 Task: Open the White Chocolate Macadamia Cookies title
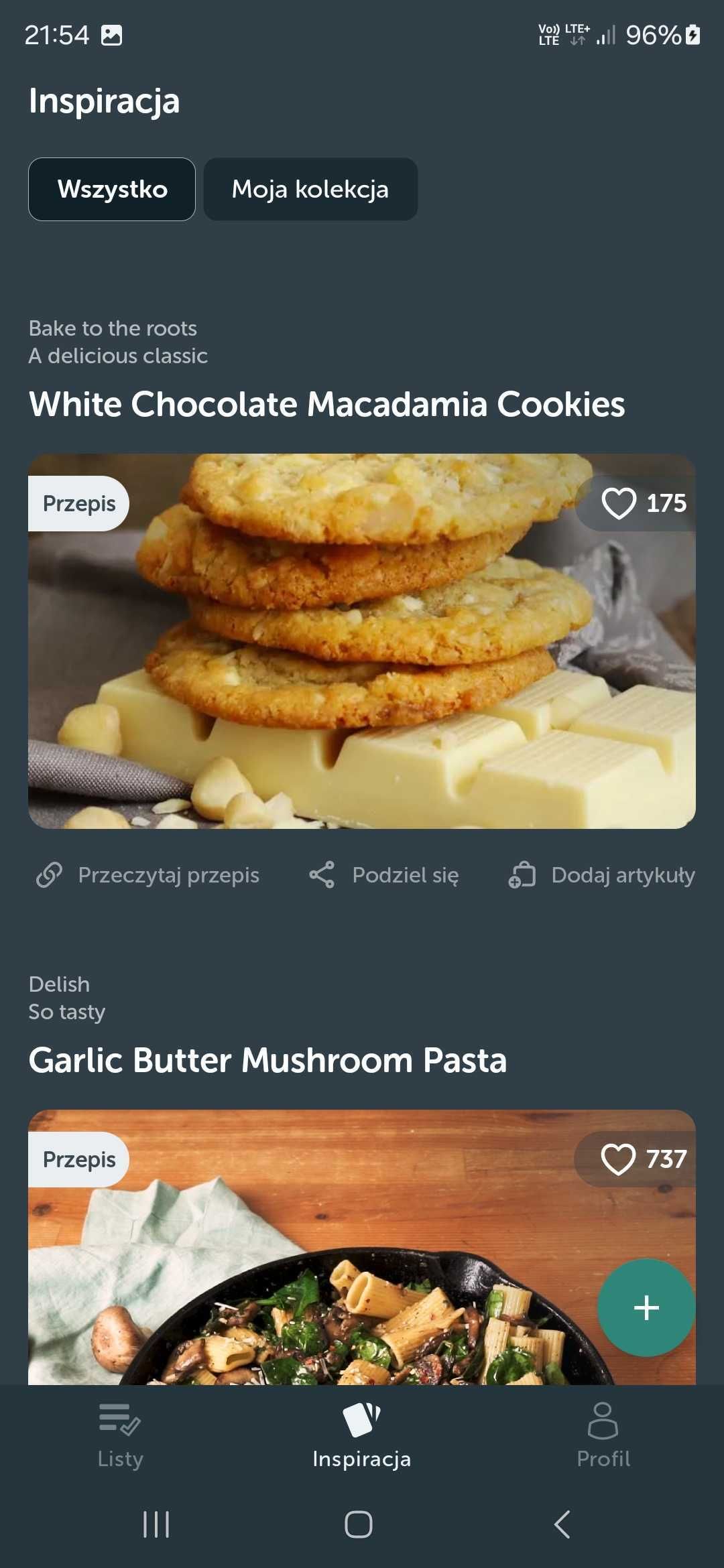pos(327,404)
